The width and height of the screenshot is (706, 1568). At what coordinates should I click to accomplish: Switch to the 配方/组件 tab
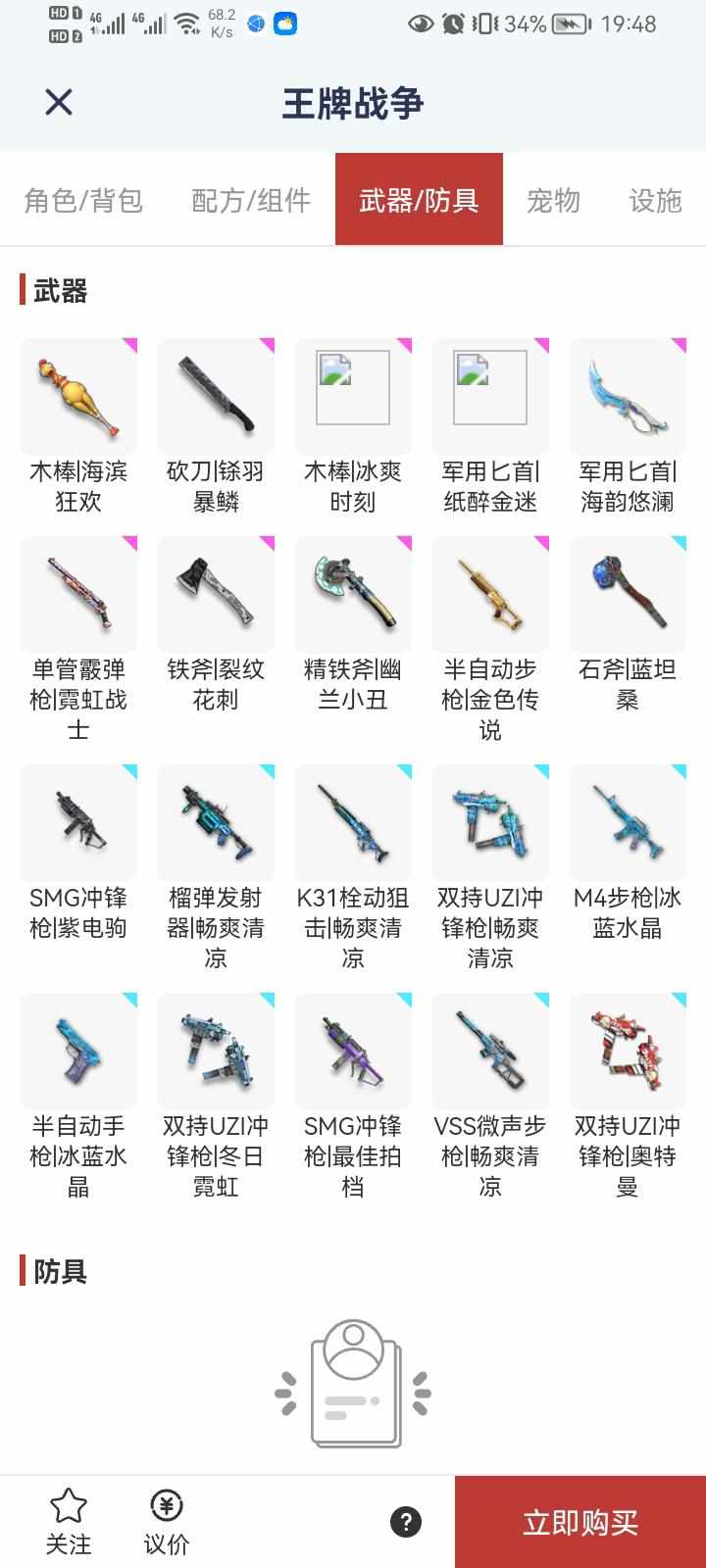(251, 200)
